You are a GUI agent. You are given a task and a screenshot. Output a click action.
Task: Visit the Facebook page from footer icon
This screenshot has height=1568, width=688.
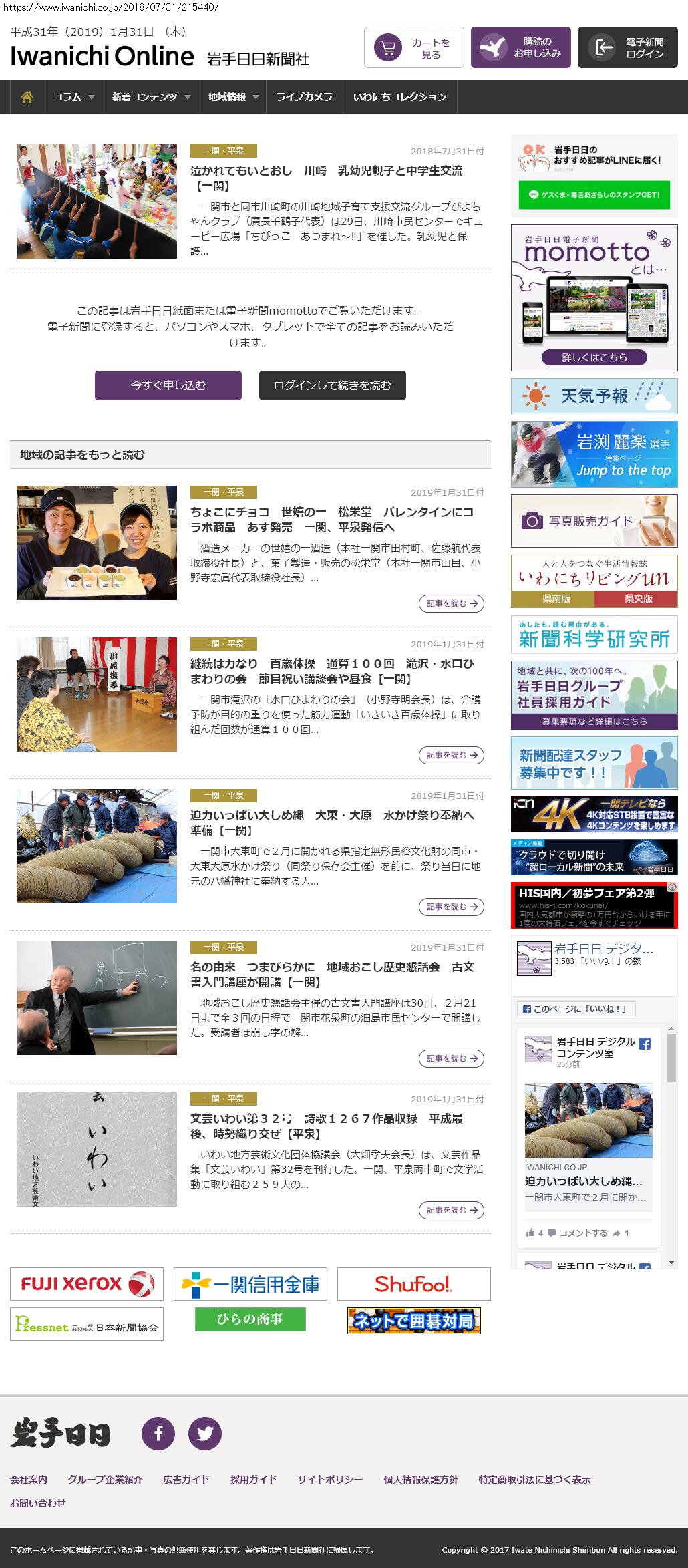(x=158, y=1433)
